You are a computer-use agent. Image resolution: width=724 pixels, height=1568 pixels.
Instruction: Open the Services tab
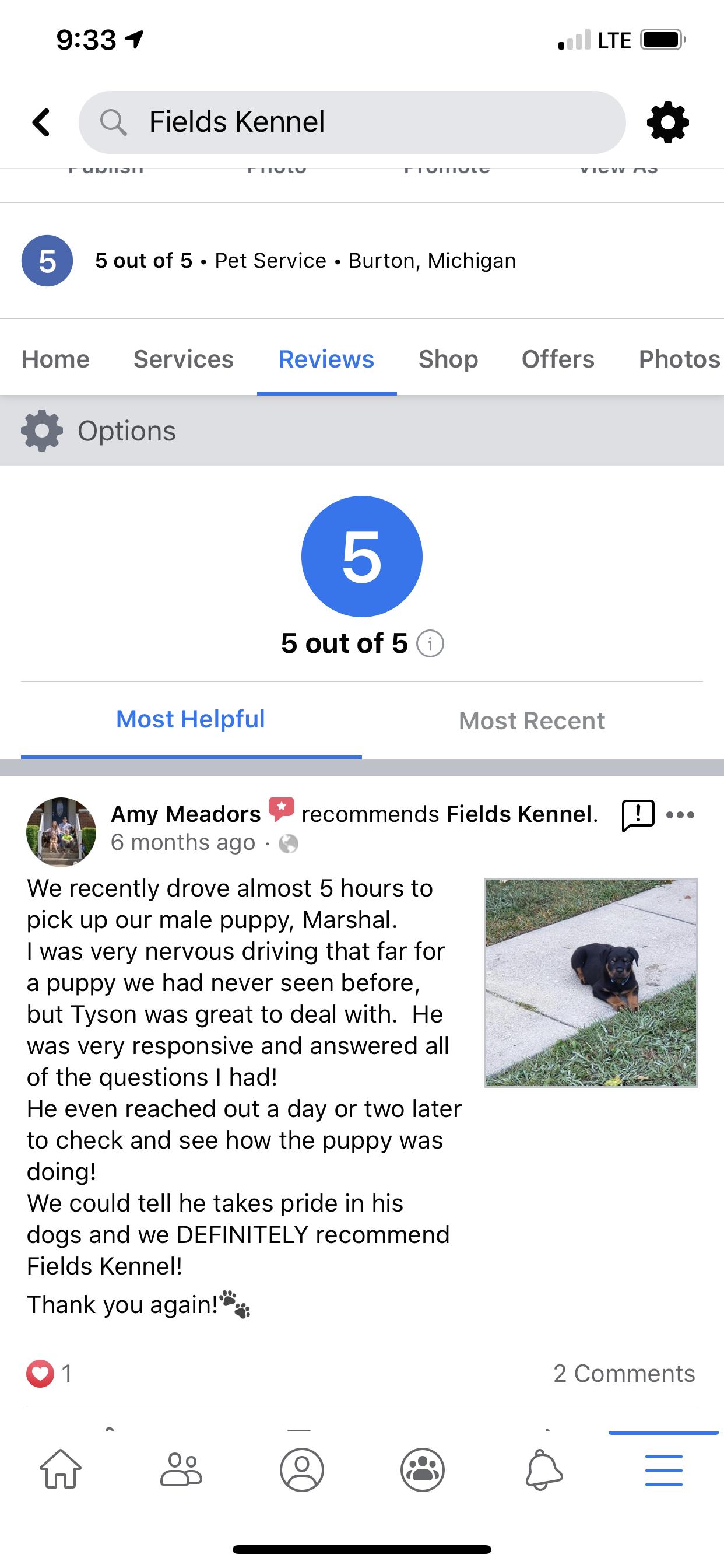[183, 359]
